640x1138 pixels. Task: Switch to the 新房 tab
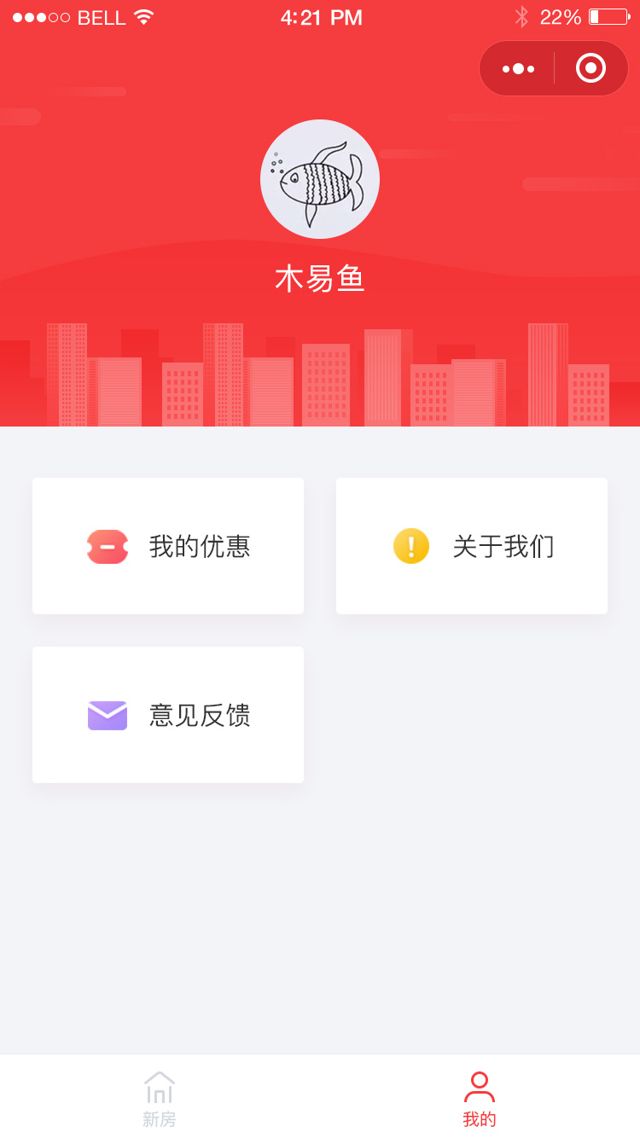(159, 1098)
